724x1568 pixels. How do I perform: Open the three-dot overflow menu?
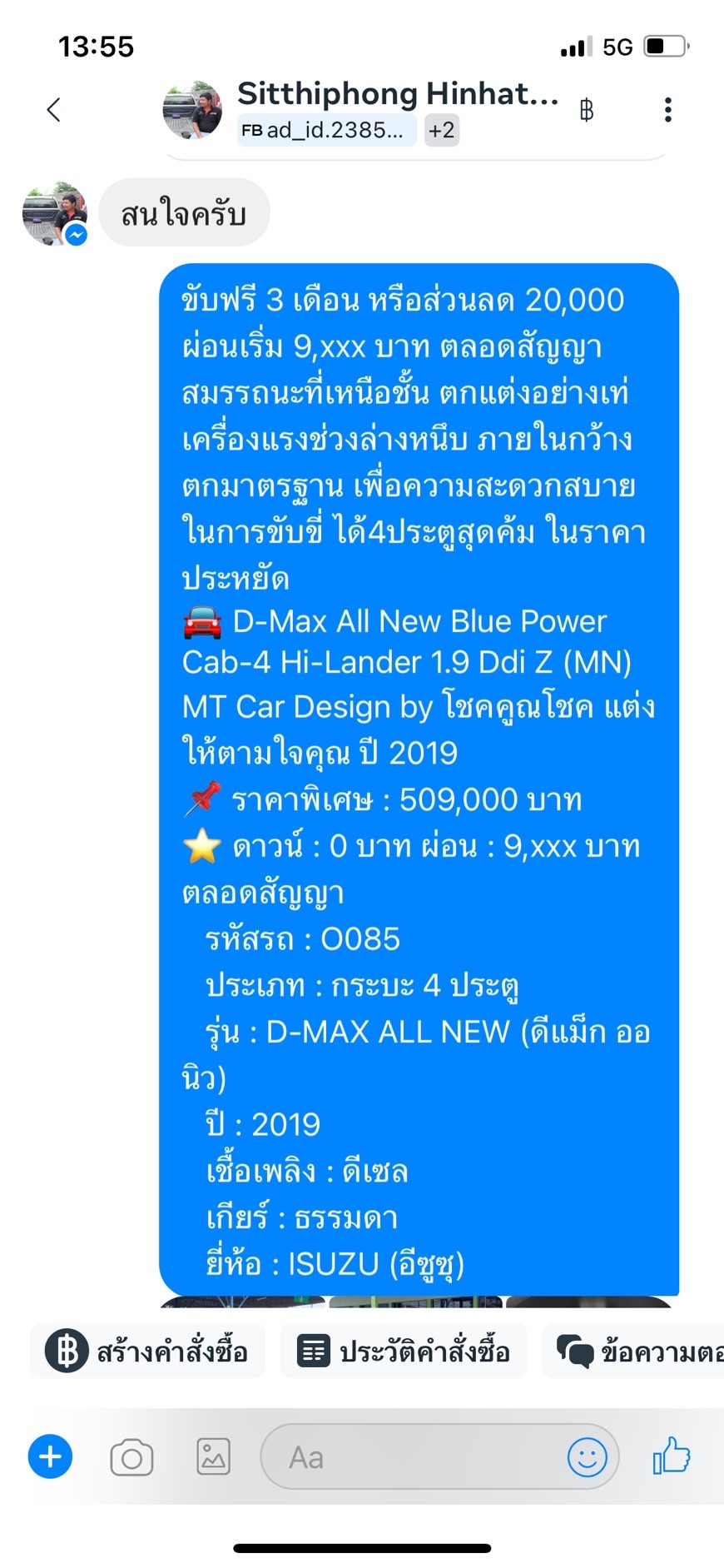(x=667, y=110)
